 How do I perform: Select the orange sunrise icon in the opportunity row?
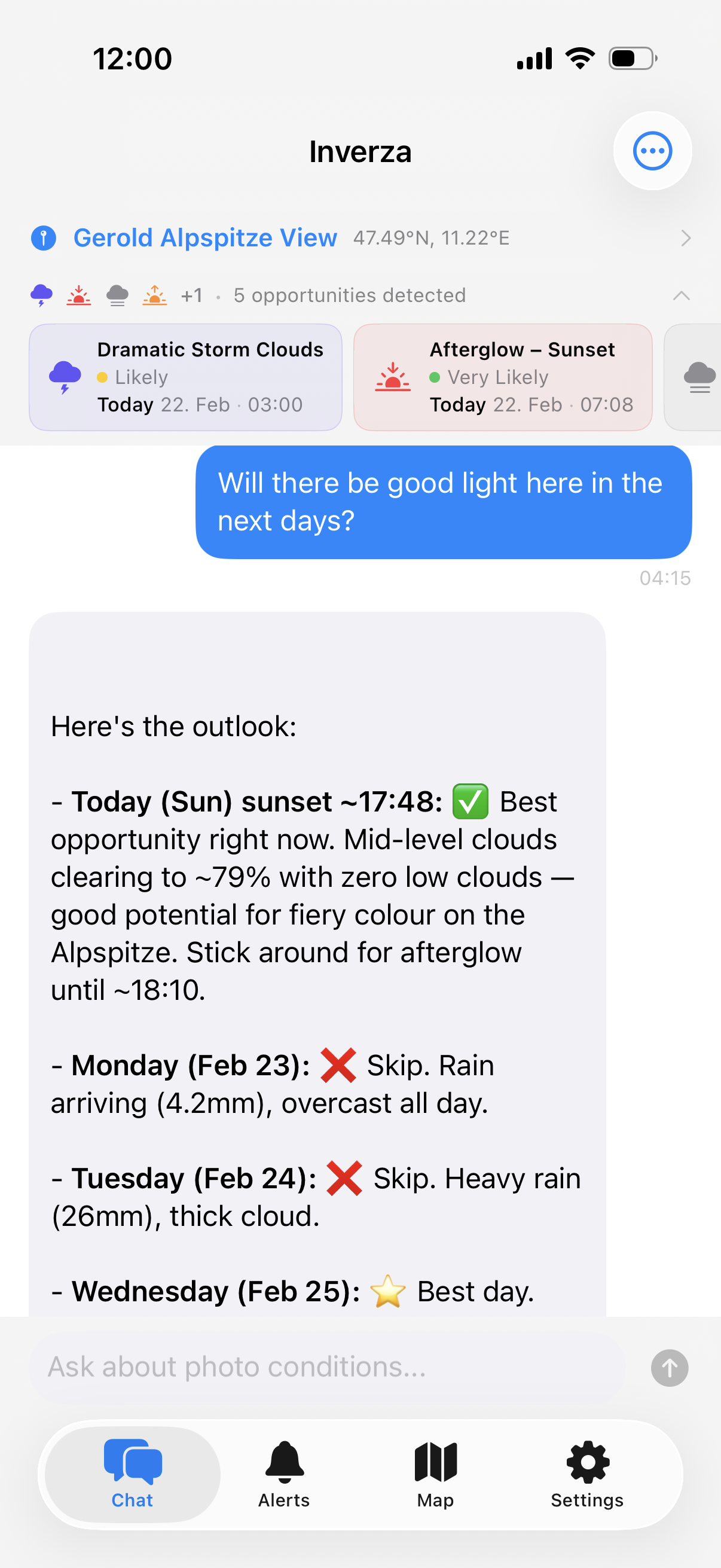click(x=155, y=295)
